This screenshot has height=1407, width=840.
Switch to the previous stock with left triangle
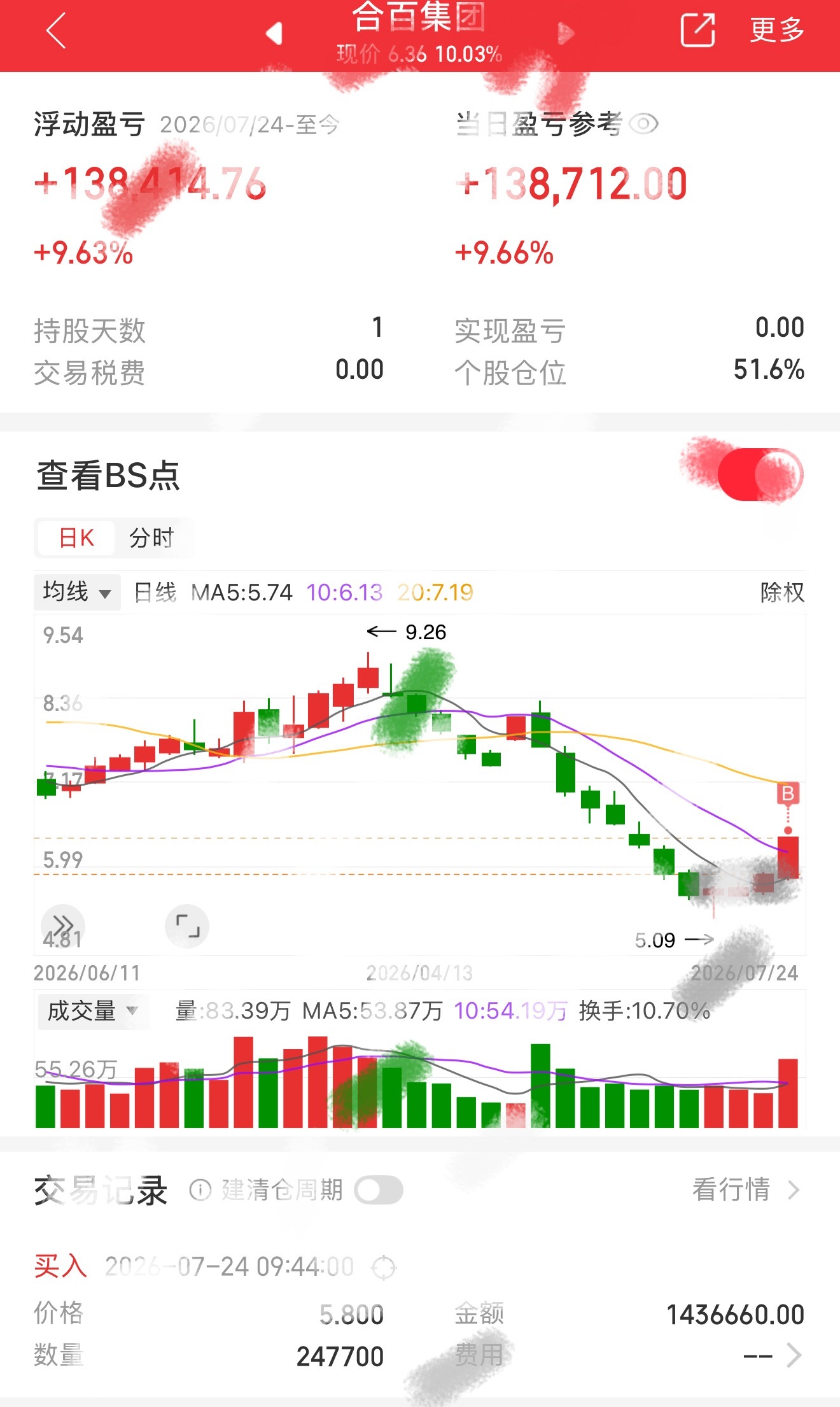274,33
